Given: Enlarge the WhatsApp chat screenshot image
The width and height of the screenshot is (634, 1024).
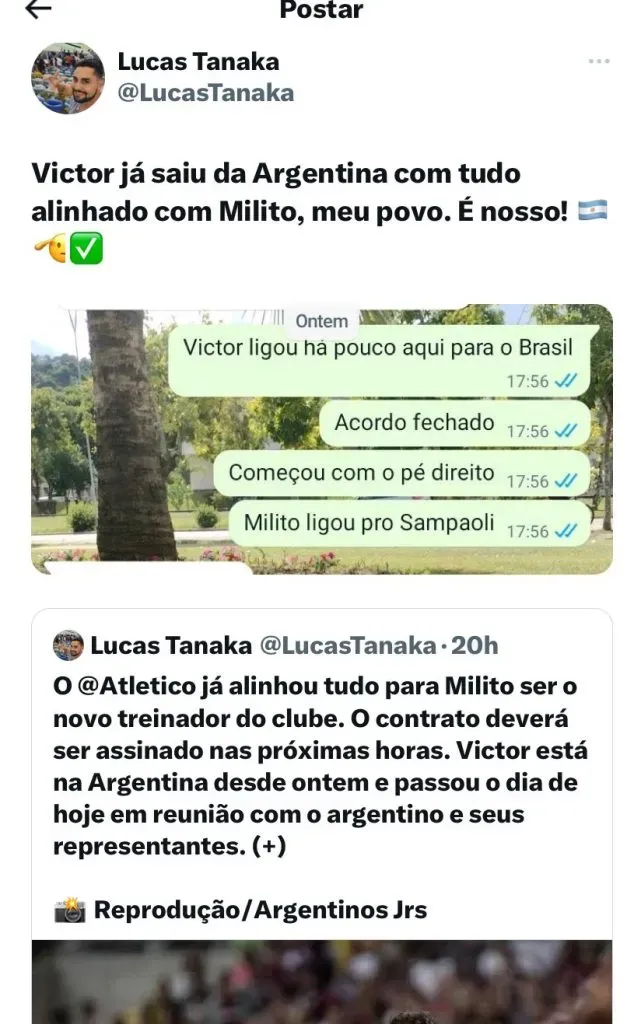Looking at the screenshot, I should coord(321,439).
